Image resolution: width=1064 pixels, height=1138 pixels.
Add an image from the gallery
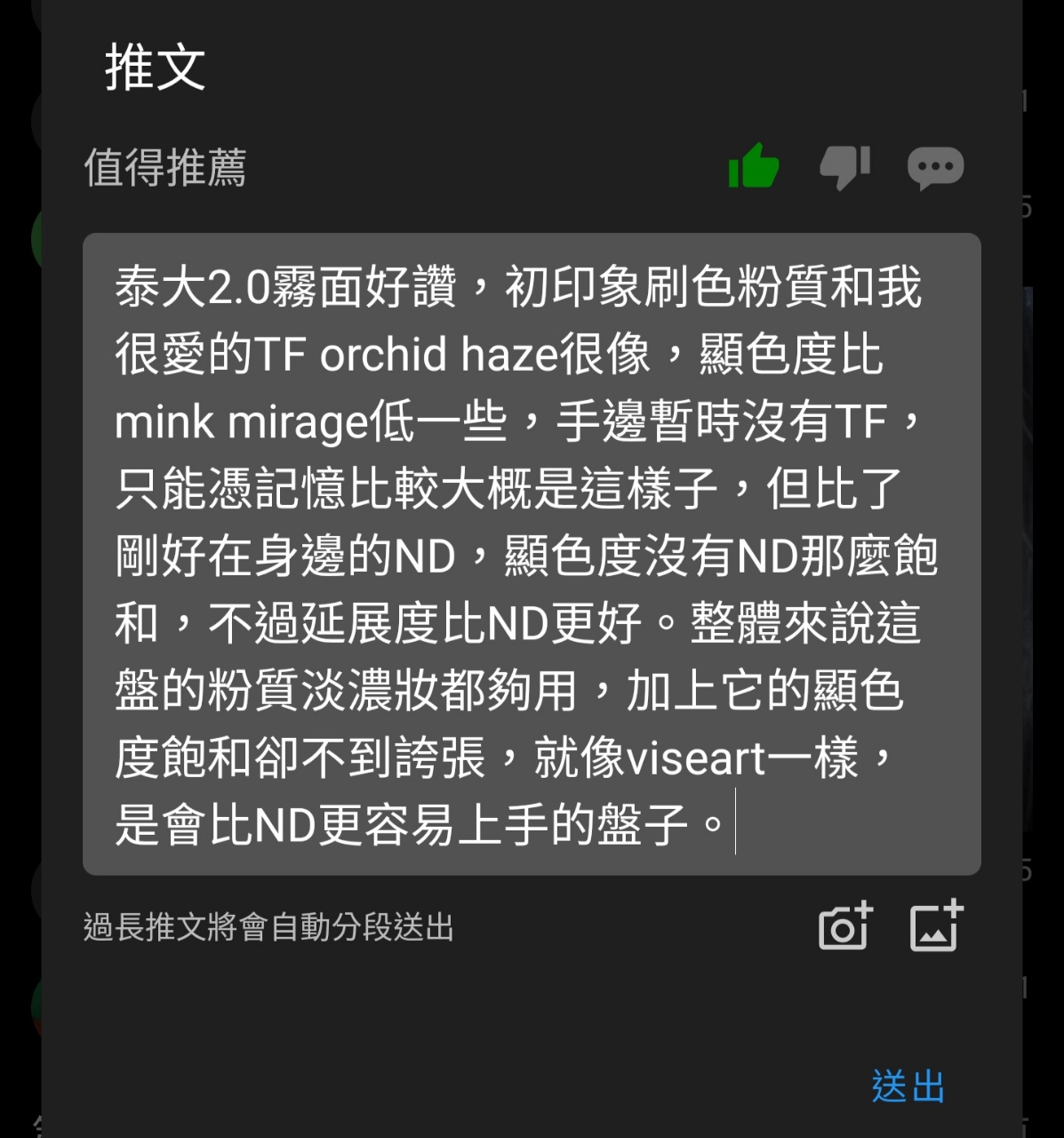coord(937,926)
